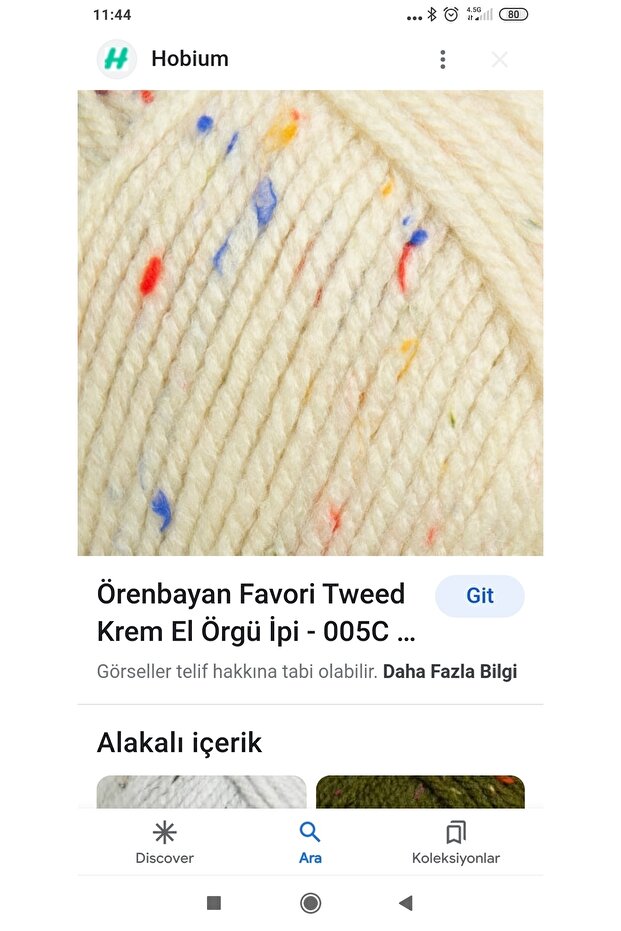Viewport: 621px width, 931px height.
Task: Go to the Koleksiyonlar tab
Action: (455, 843)
